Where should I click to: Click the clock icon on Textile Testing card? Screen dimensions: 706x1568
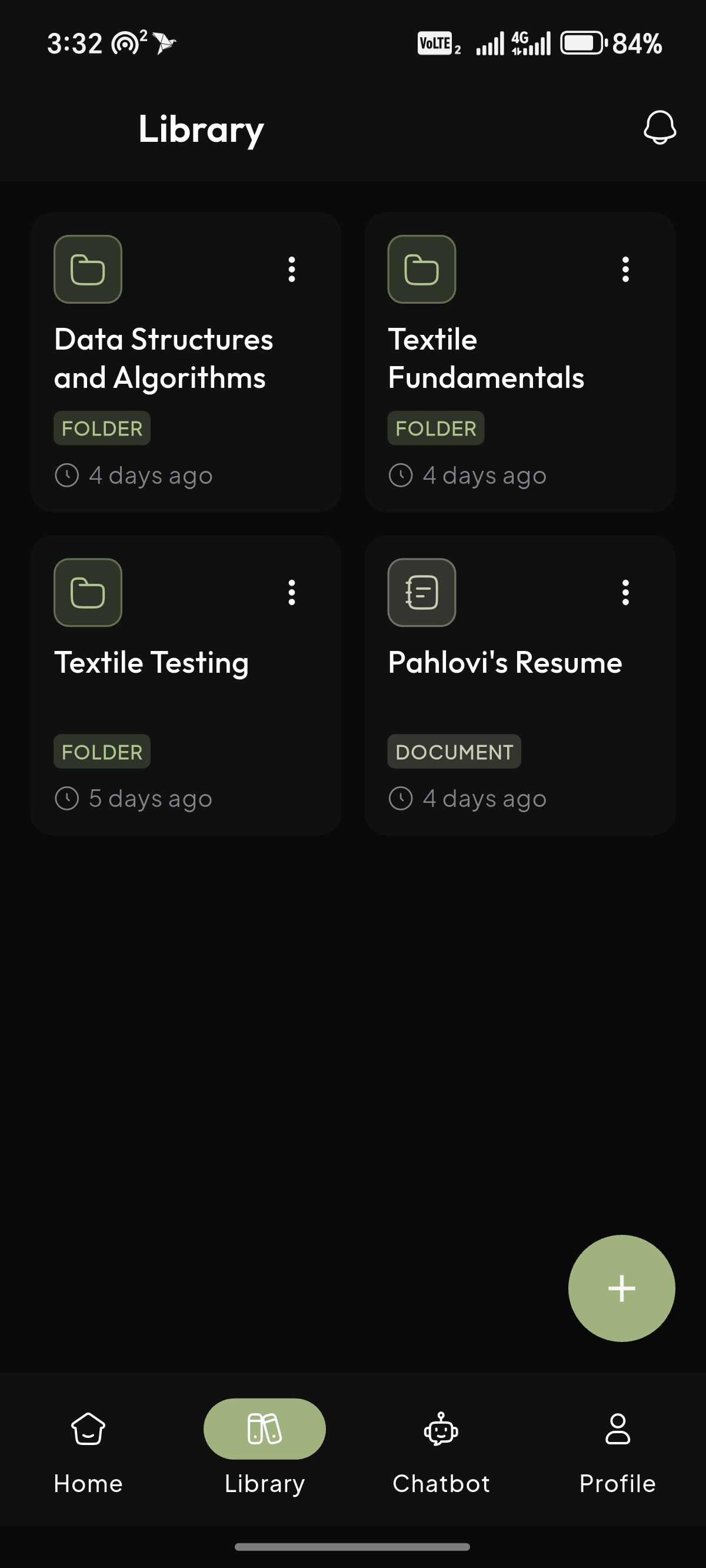point(68,798)
